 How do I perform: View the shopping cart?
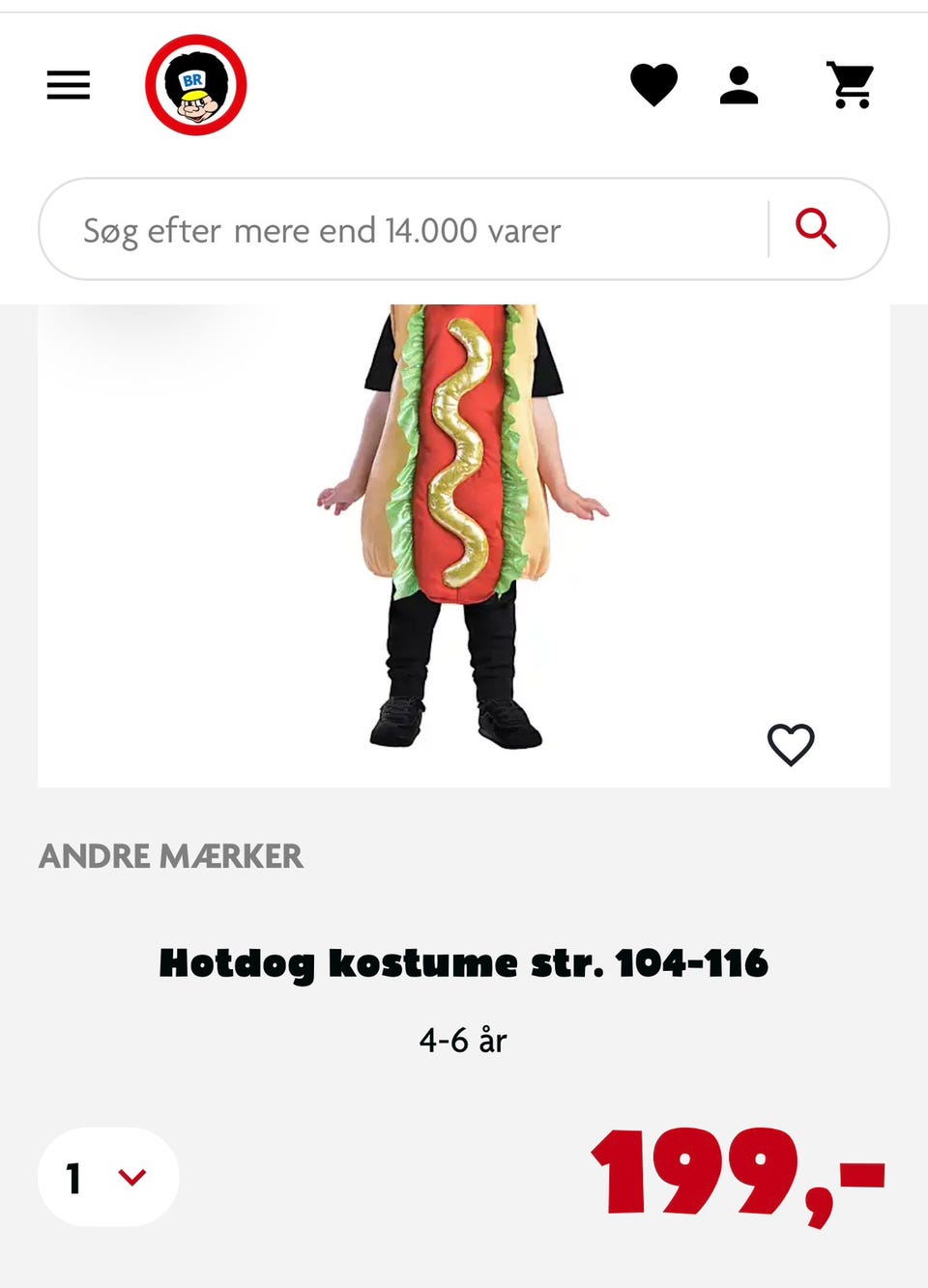(851, 85)
